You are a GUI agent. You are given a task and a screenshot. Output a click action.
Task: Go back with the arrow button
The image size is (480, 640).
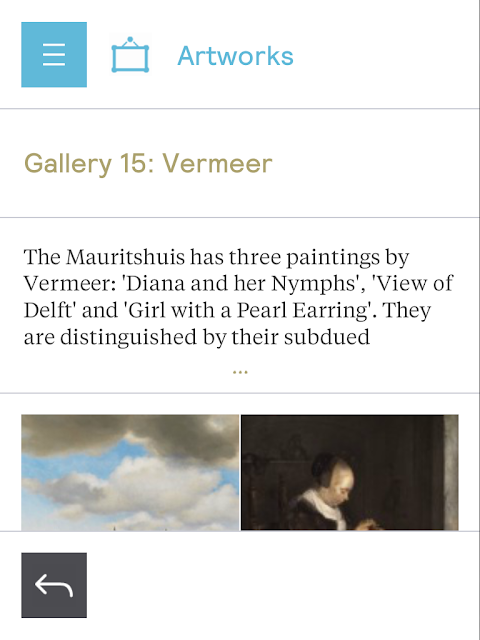pos(54,585)
